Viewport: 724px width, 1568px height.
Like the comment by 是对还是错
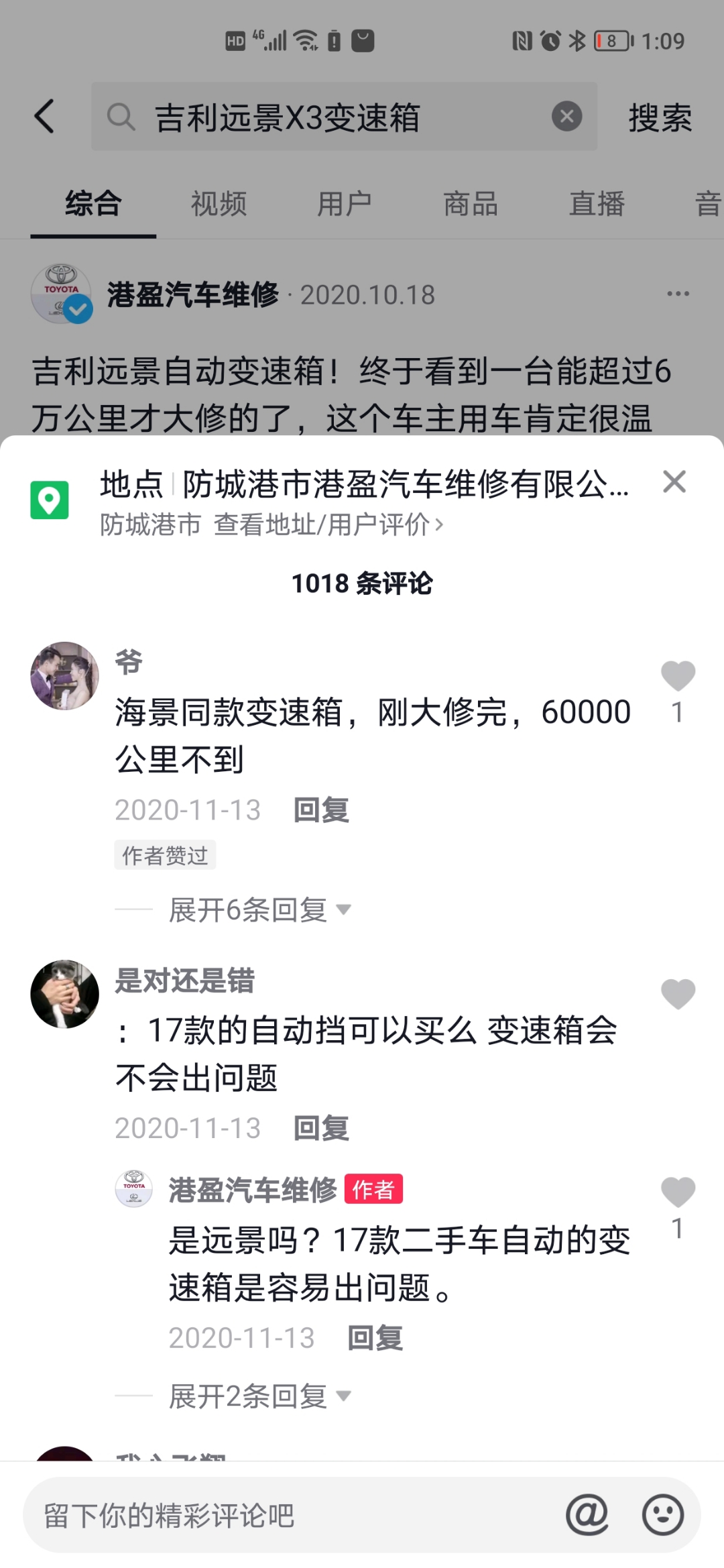pyautogui.click(x=678, y=993)
